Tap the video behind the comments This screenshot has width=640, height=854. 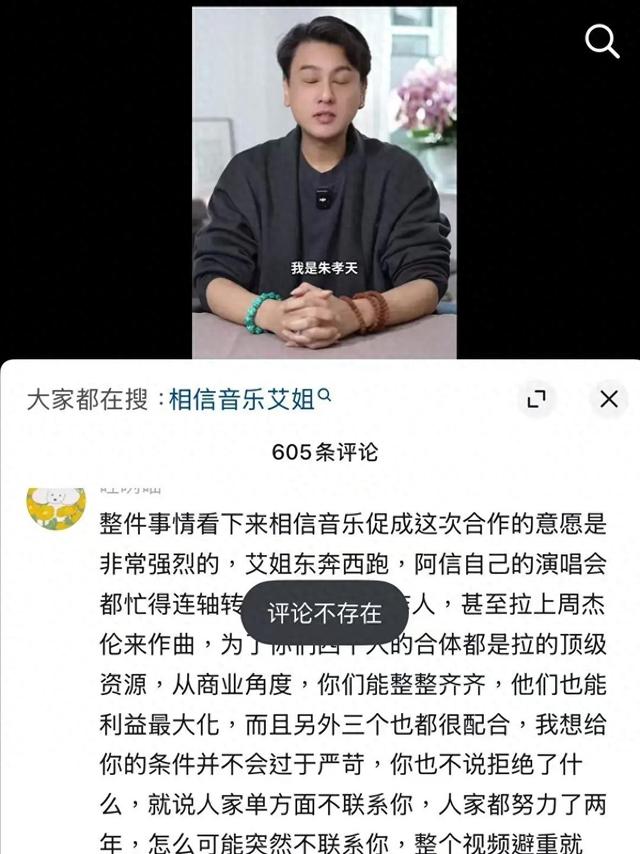click(324, 180)
